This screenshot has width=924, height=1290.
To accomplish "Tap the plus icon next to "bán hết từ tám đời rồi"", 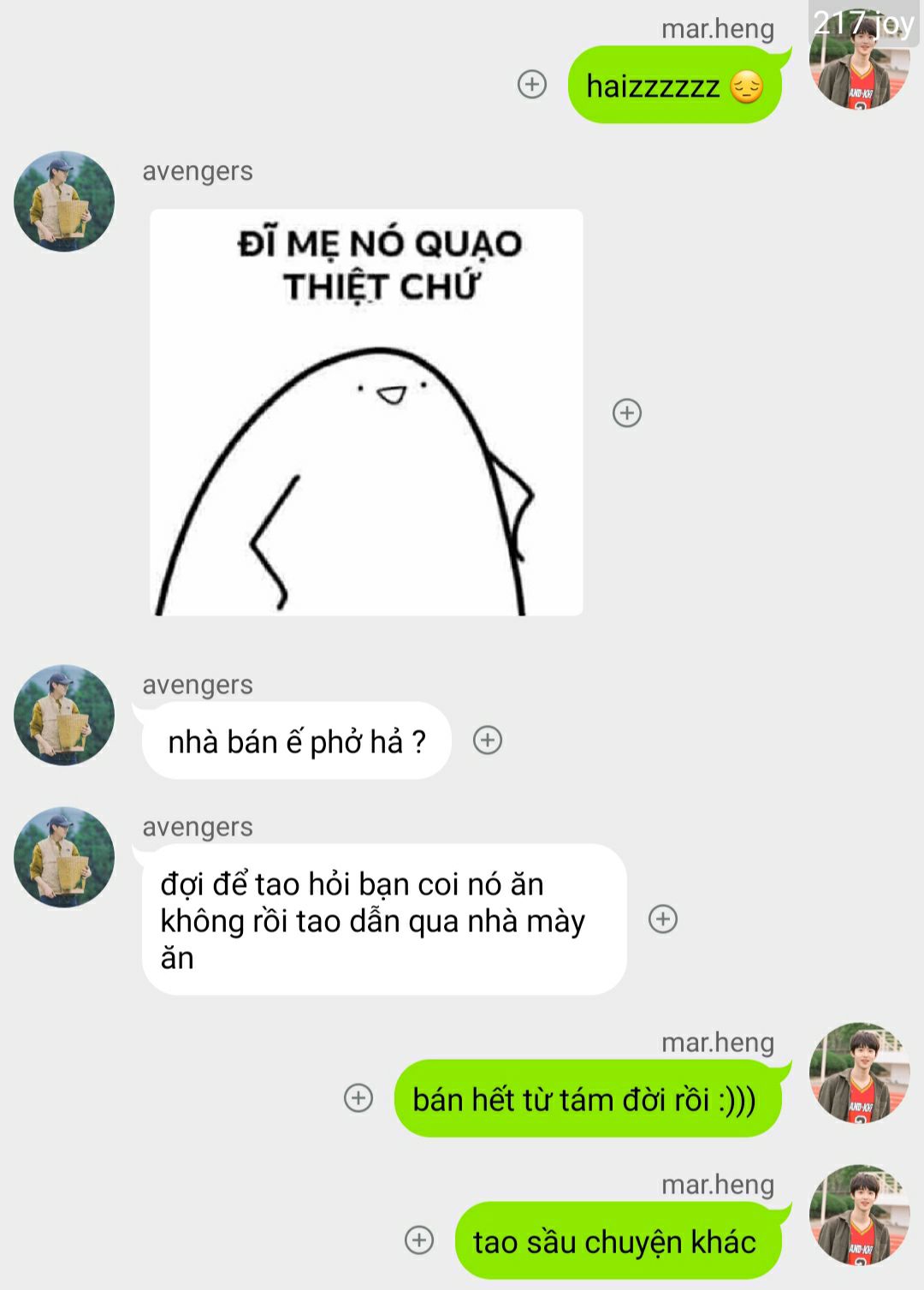I will 358,1097.
